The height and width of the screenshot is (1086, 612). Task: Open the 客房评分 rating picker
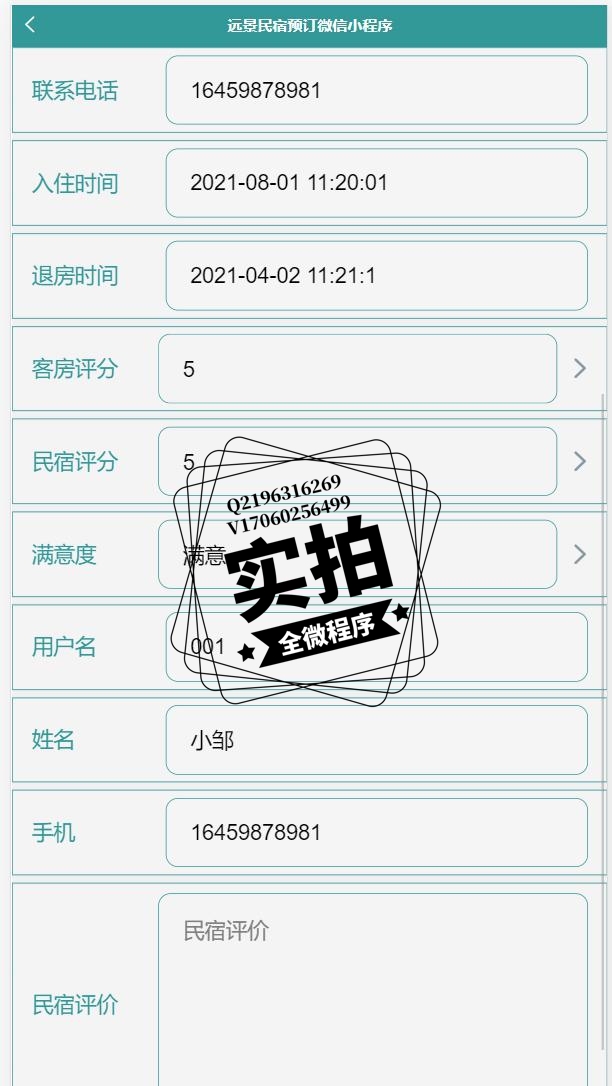[x=357, y=369]
